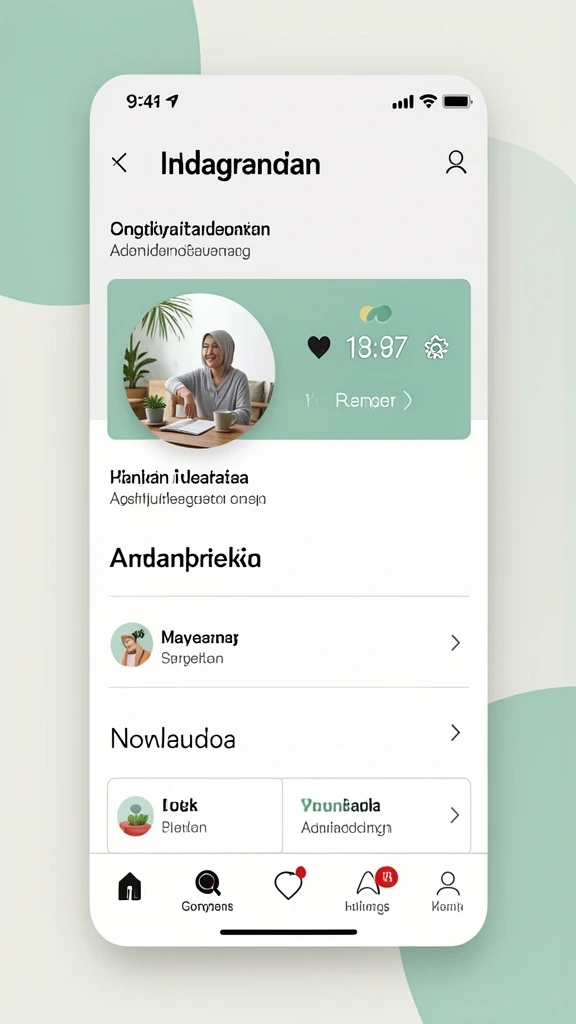This screenshot has width=576, height=1024.
Task: Open the Nowlaudoa section
Action: click(x=289, y=735)
